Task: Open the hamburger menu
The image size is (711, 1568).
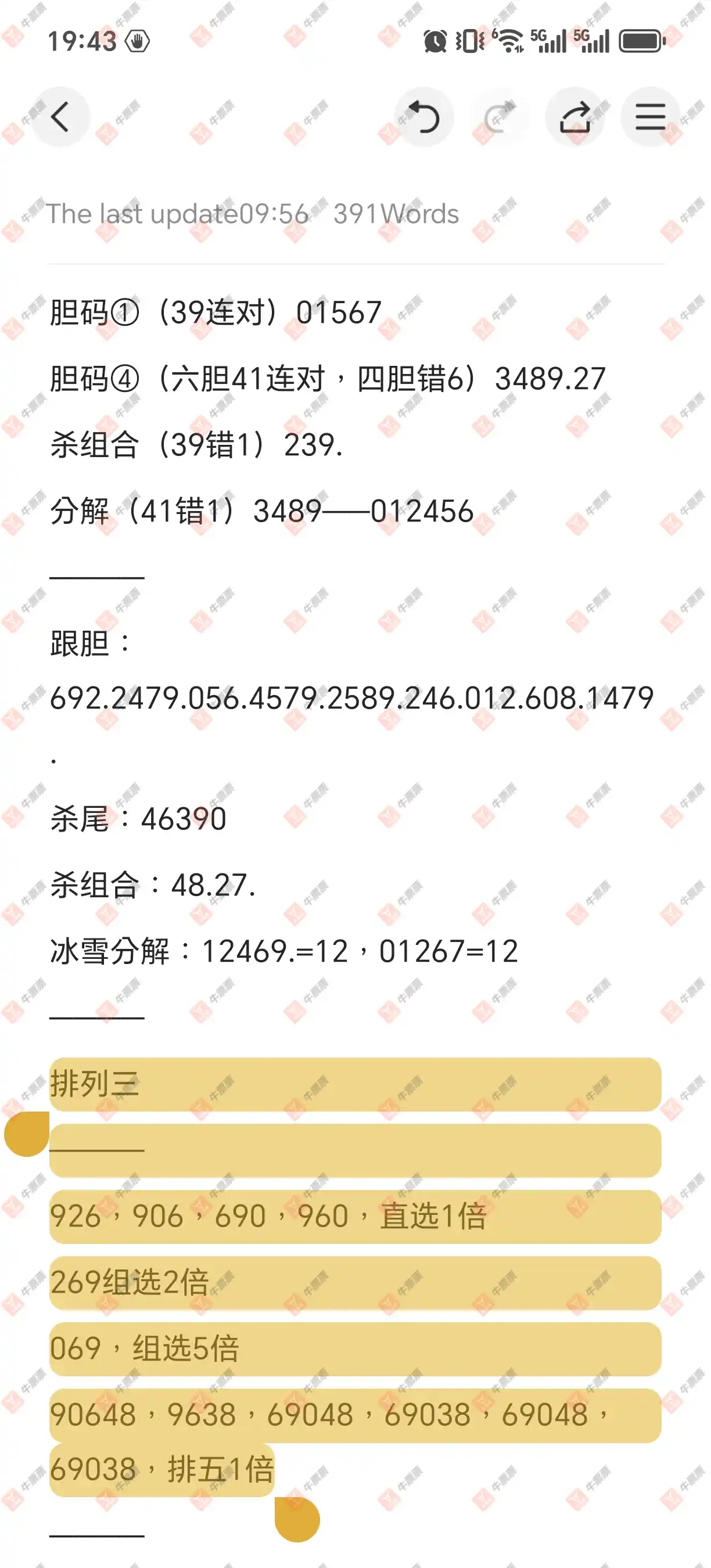Action: 649,116
